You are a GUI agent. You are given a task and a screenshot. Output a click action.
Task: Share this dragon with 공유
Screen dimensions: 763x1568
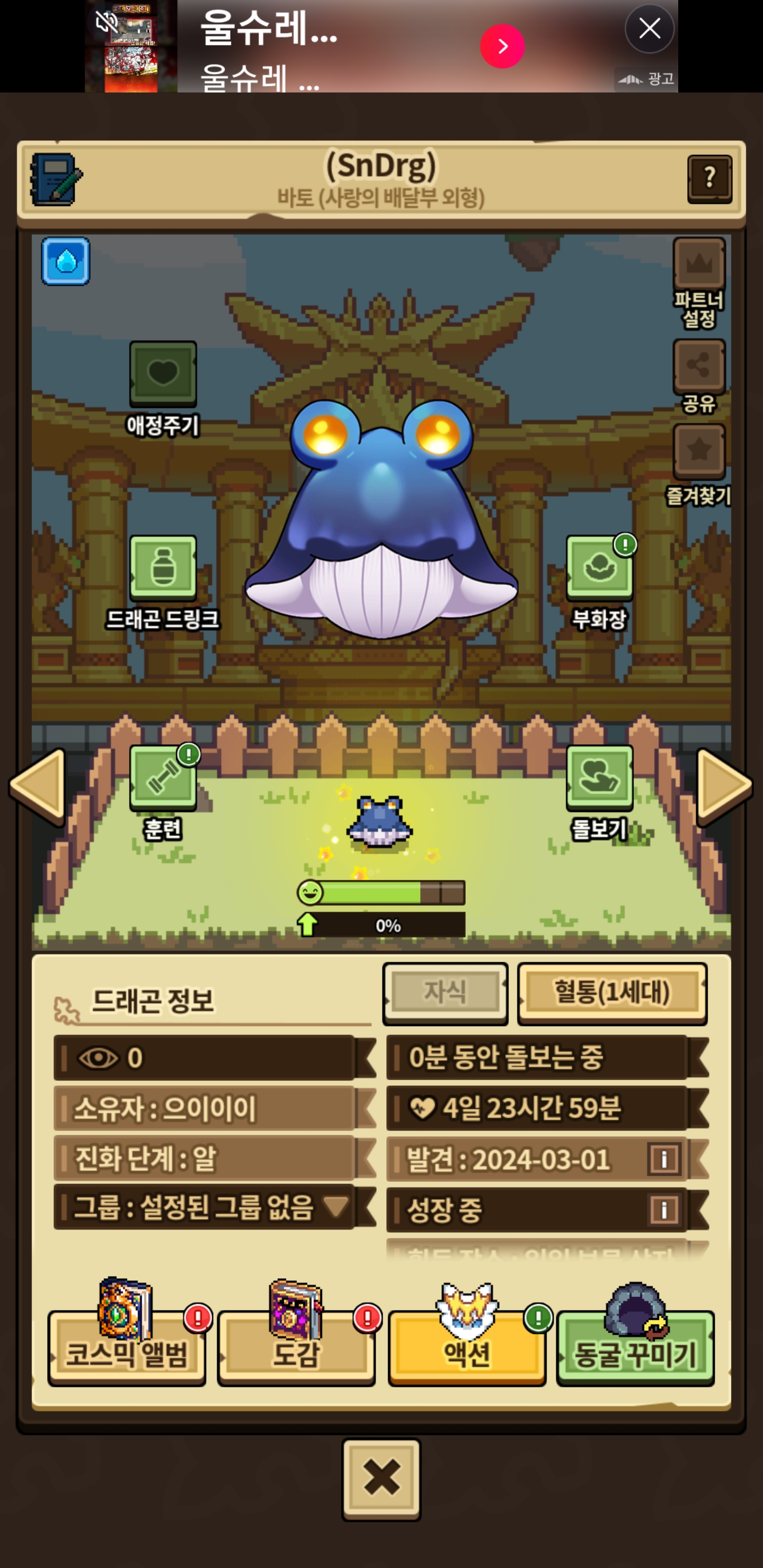click(x=698, y=367)
